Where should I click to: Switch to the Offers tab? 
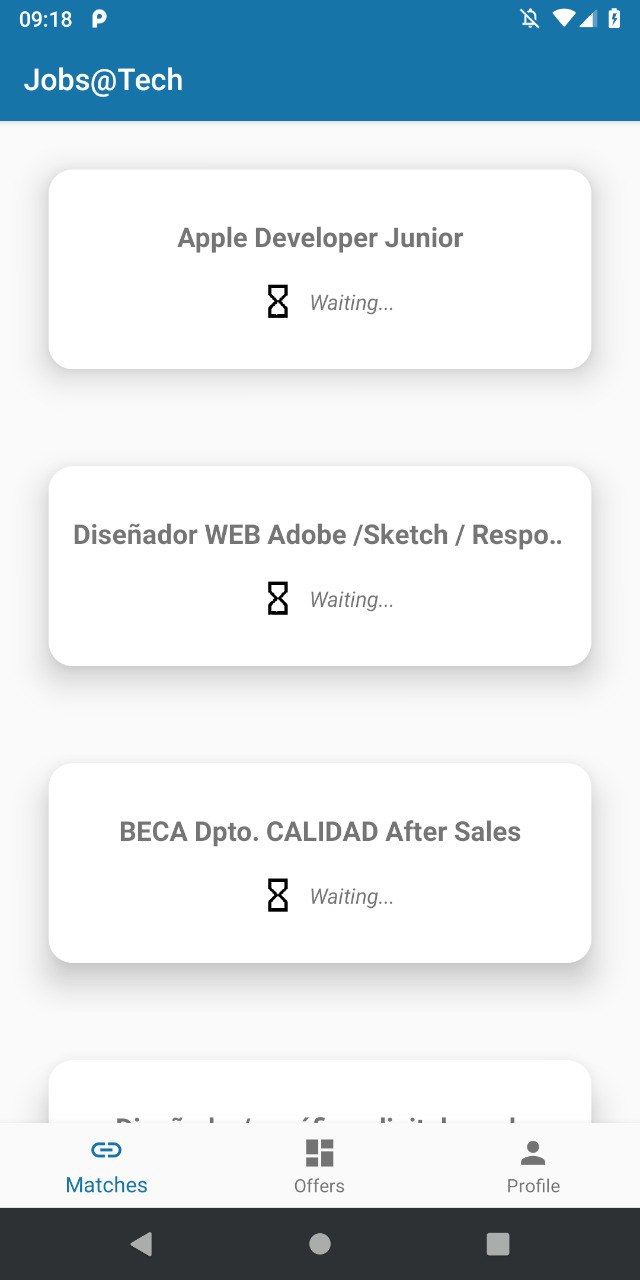tap(319, 1166)
